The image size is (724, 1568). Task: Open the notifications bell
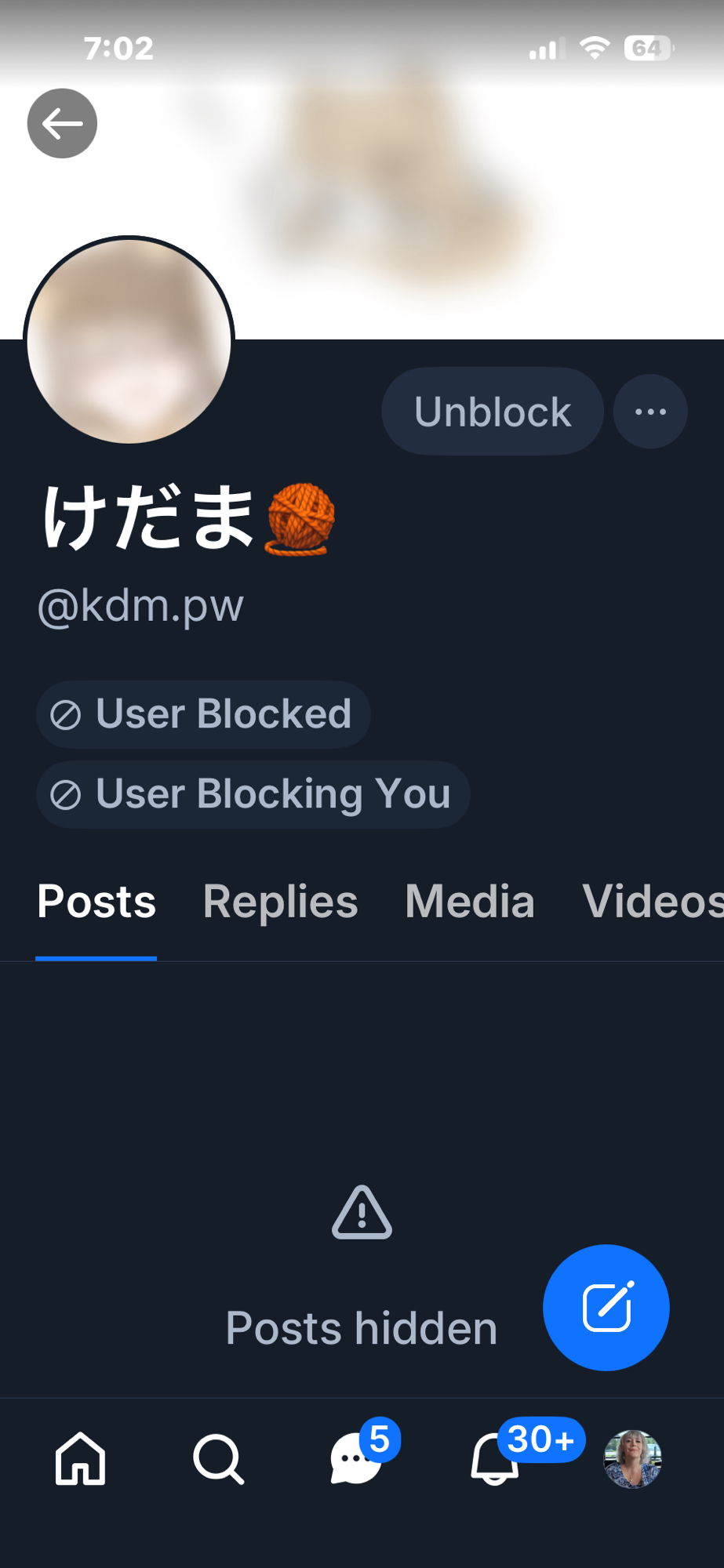coord(494,1459)
